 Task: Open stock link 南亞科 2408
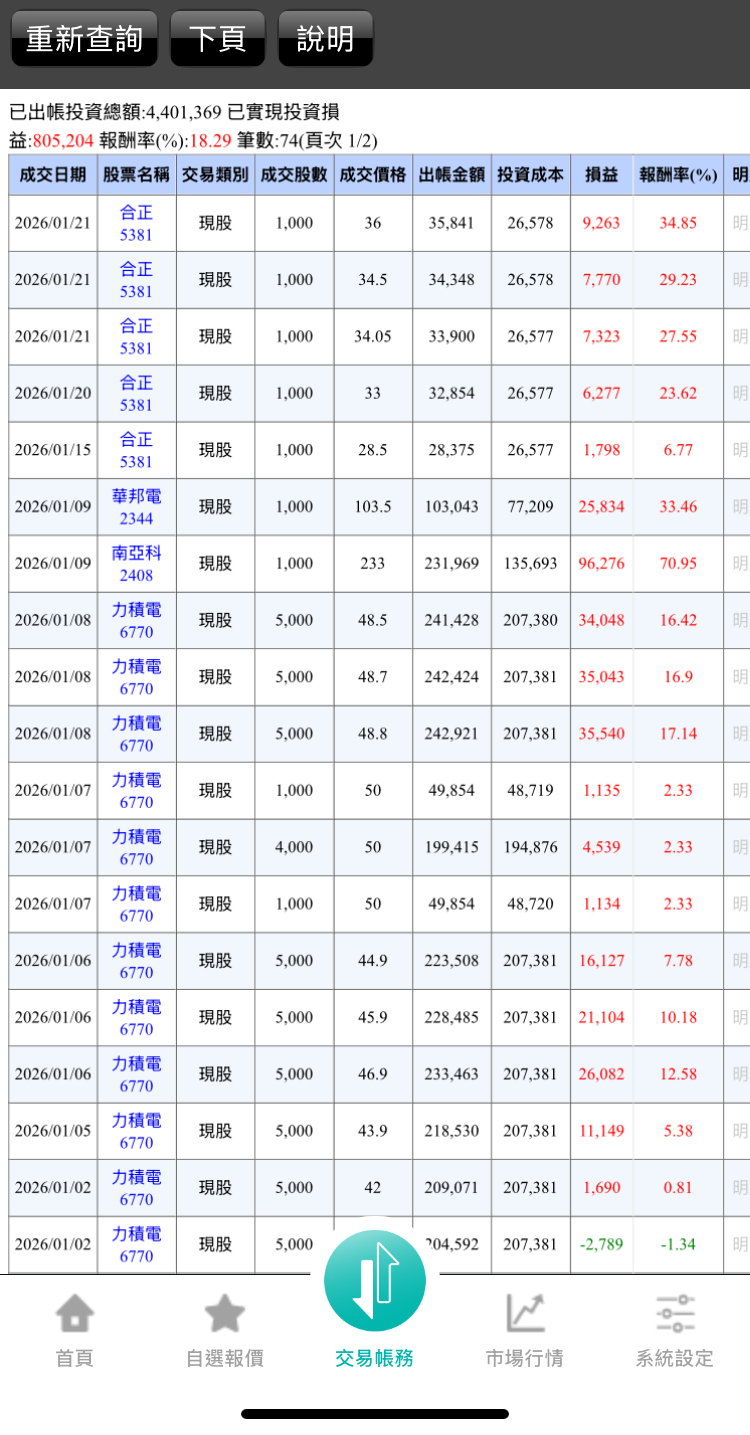point(136,564)
